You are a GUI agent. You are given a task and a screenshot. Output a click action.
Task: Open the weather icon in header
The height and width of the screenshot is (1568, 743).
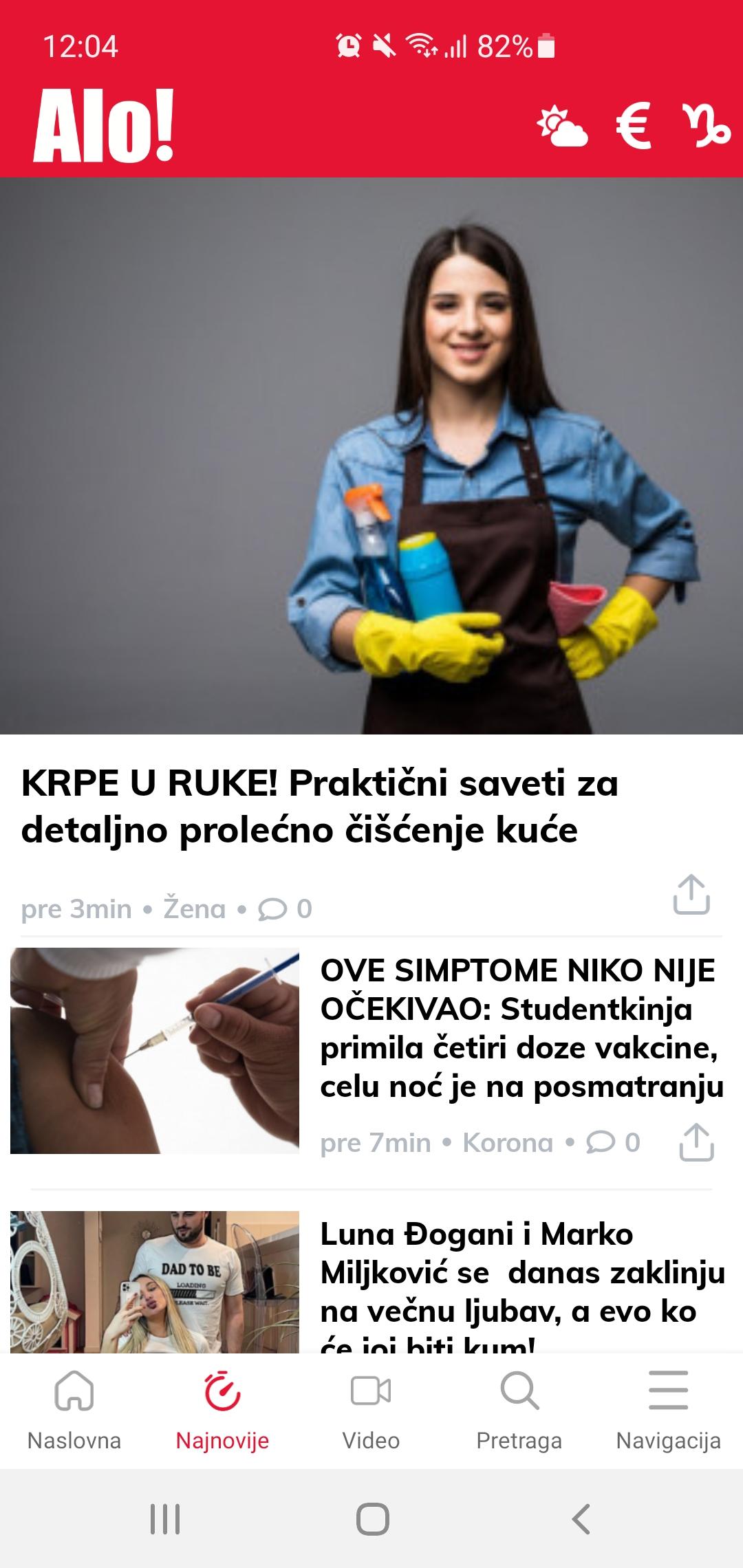[562, 127]
